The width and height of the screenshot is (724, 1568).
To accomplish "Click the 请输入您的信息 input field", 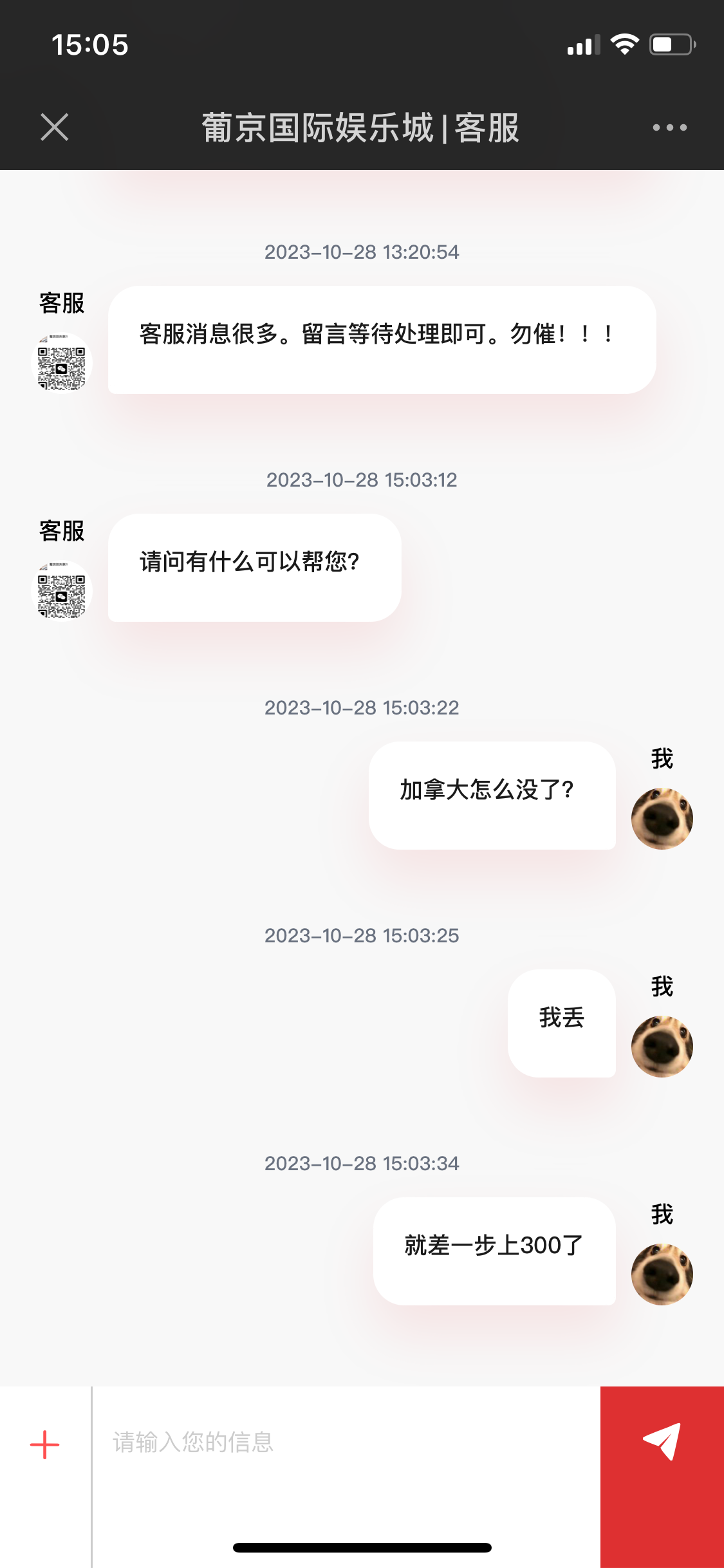I will tap(257, 1443).
